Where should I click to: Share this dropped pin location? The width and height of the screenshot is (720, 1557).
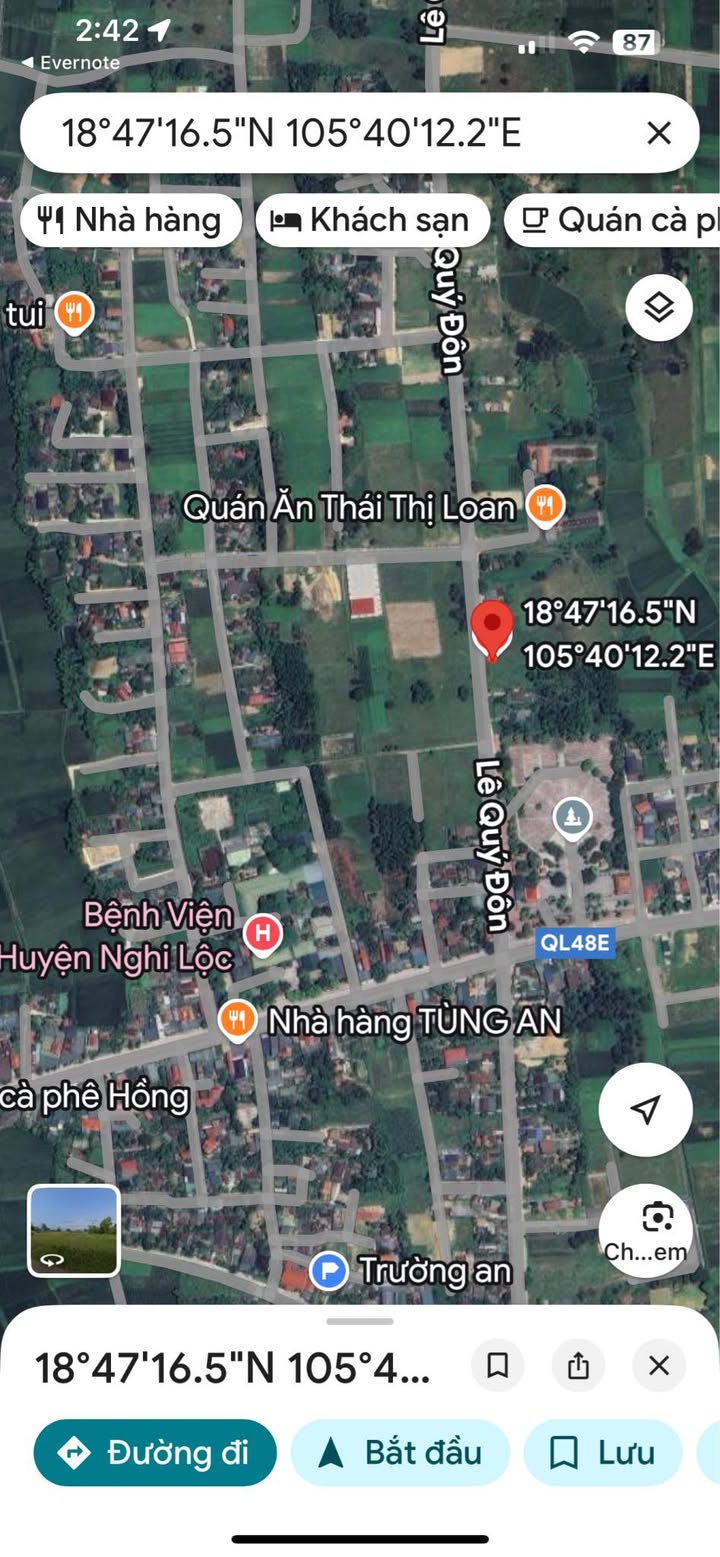coord(578,1365)
